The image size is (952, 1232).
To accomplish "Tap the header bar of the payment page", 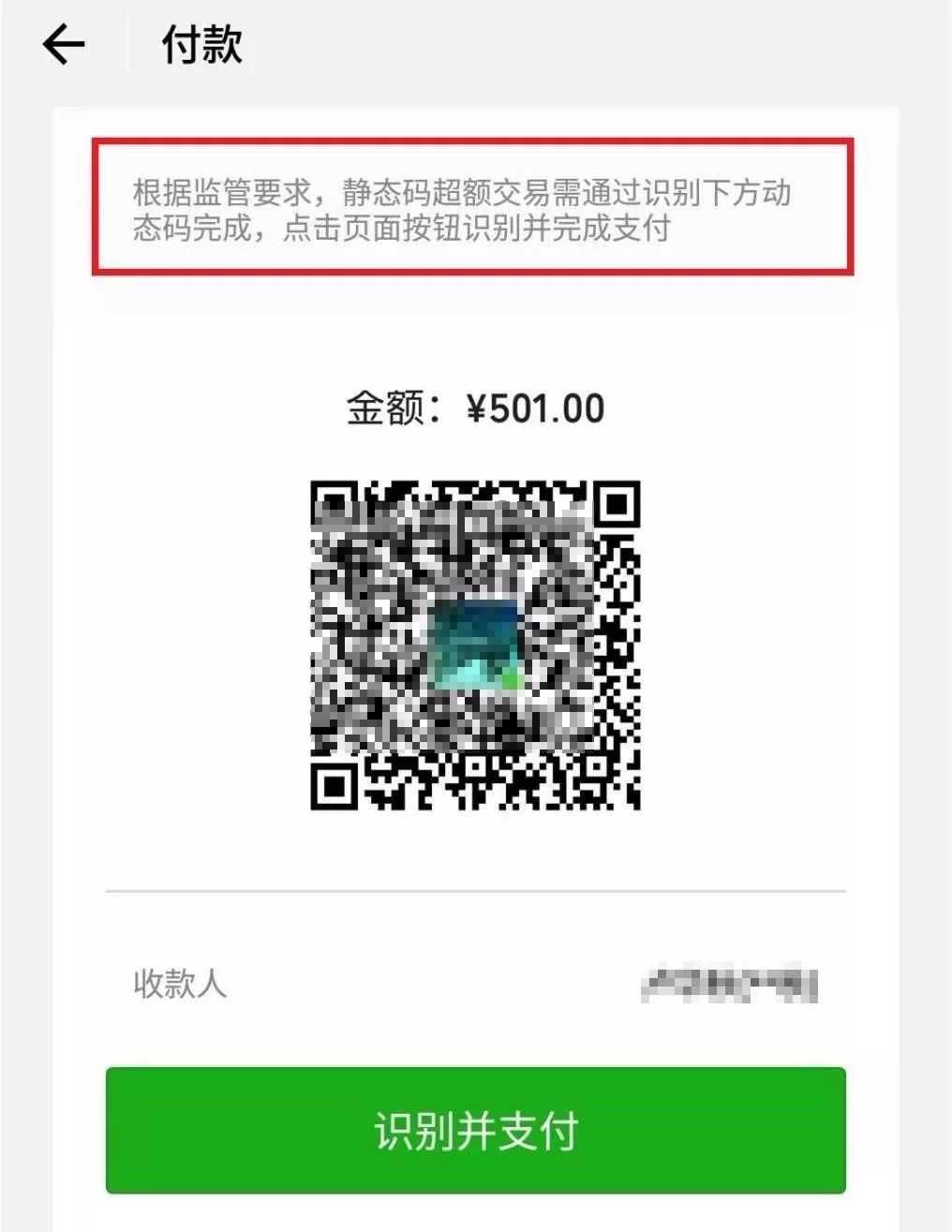I will 476,44.
